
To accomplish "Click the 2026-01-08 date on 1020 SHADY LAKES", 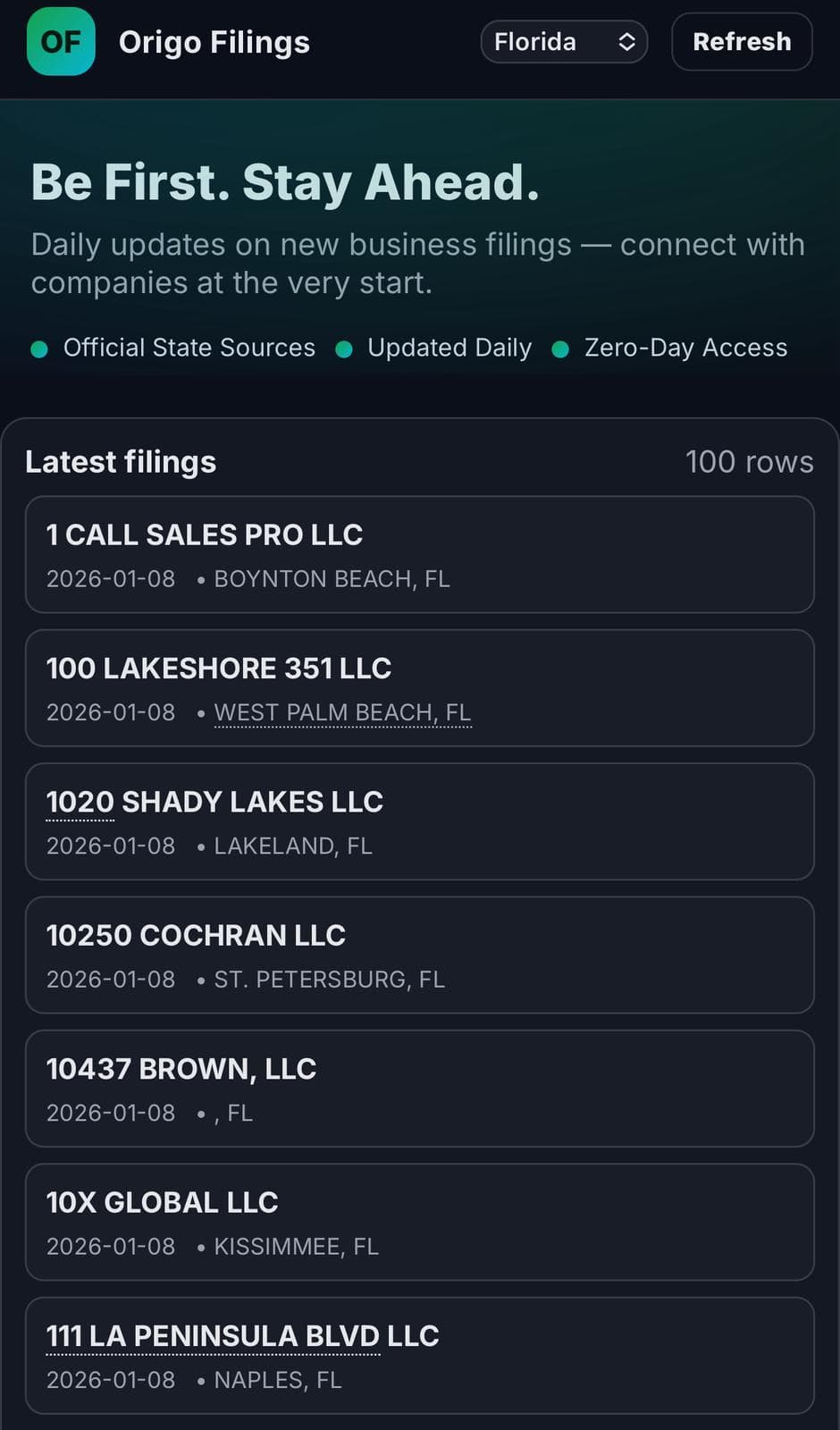I will point(111,845).
